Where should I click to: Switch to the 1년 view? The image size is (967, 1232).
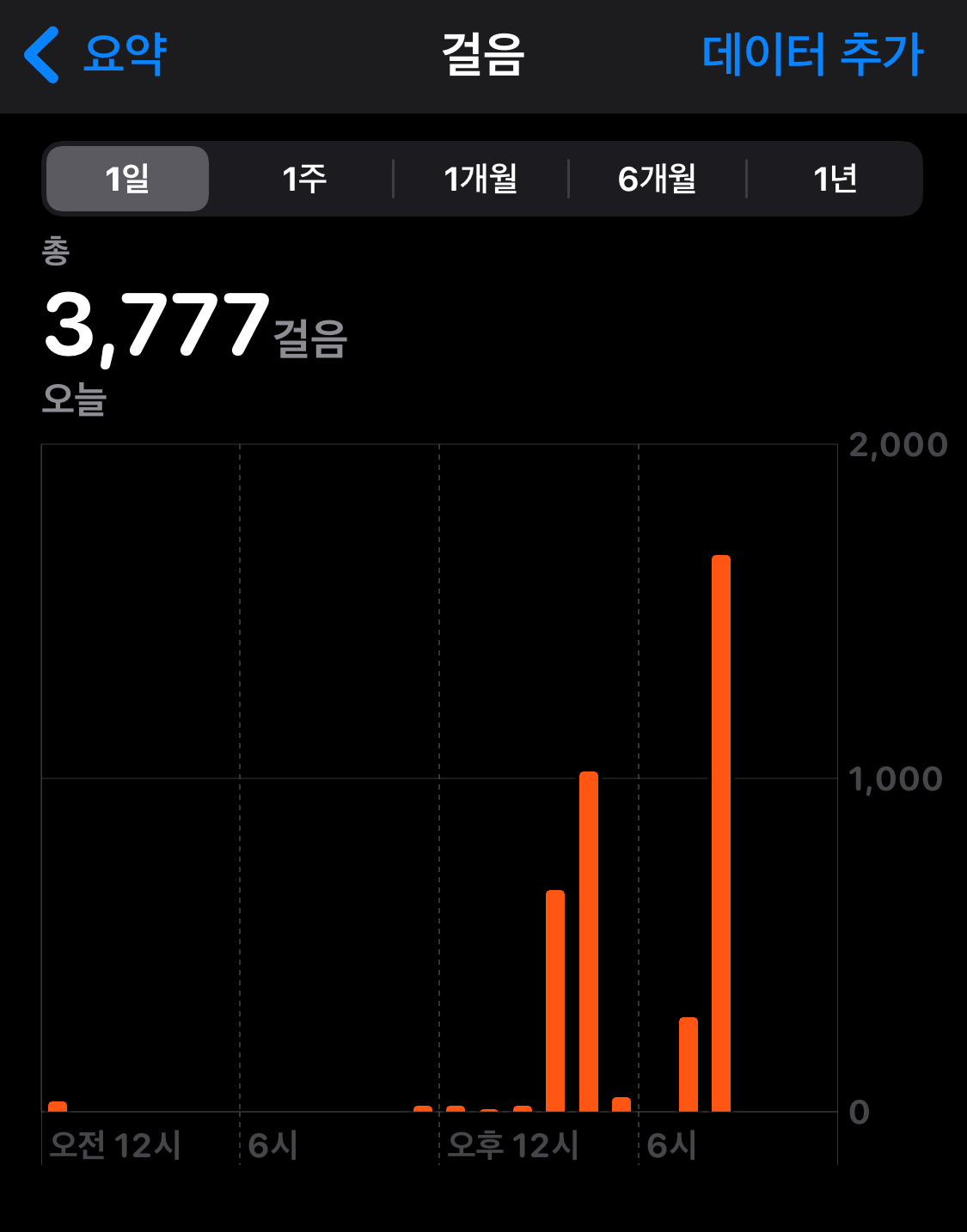[835, 179]
